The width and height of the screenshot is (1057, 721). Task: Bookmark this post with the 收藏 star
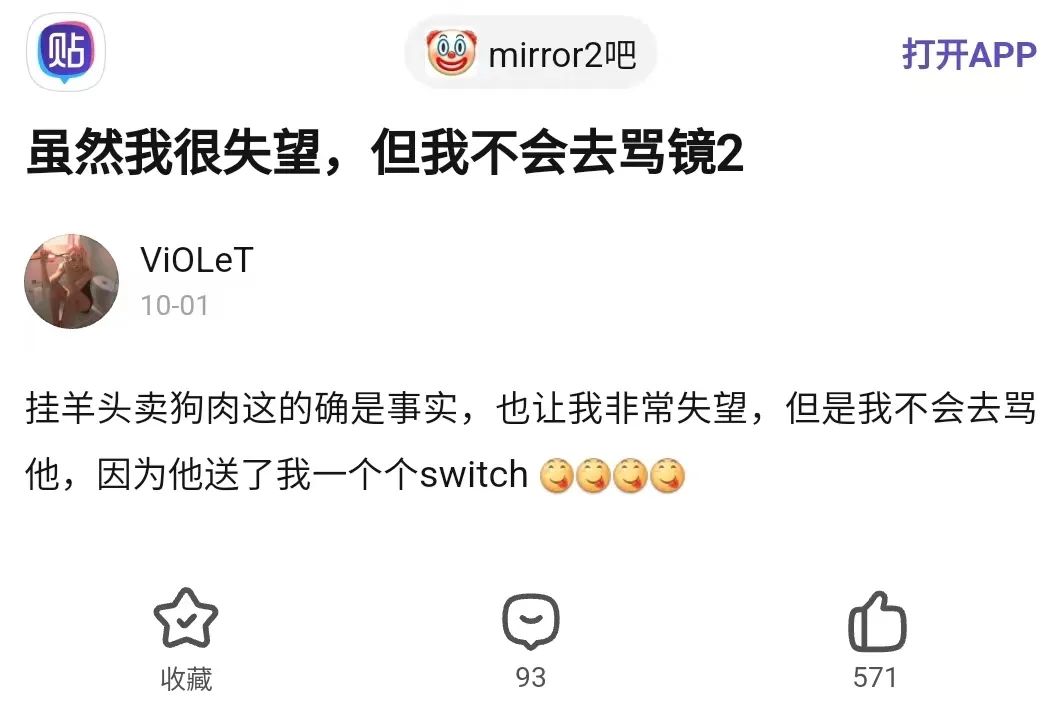point(186,620)
